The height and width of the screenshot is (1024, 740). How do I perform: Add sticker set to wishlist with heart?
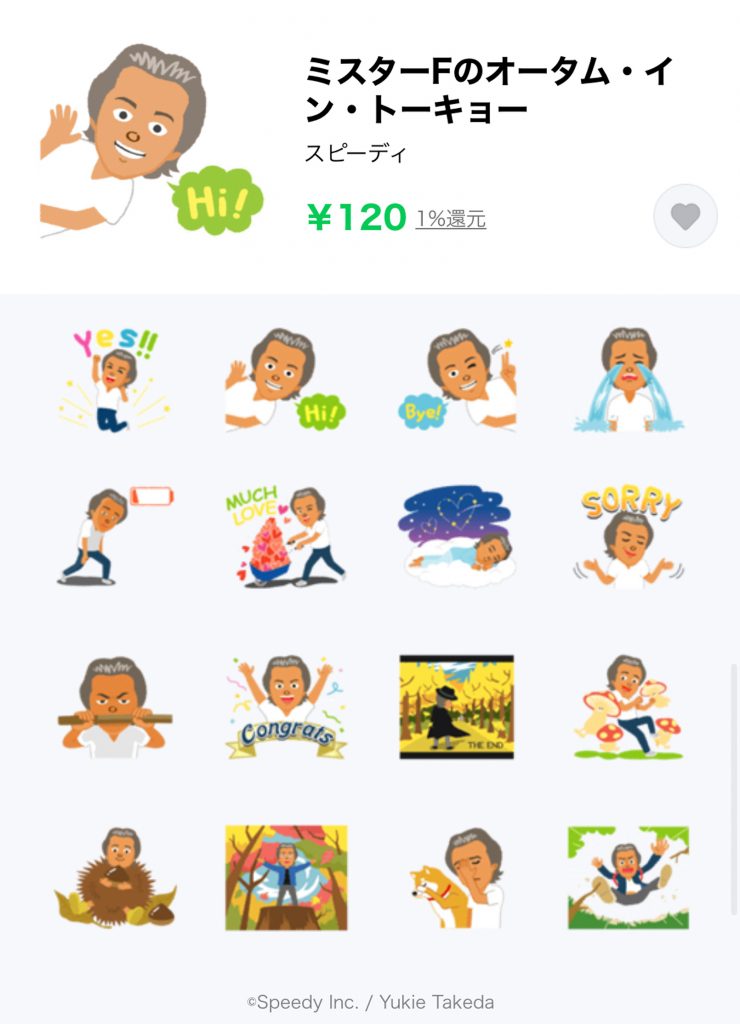click(x=685, y=216)
